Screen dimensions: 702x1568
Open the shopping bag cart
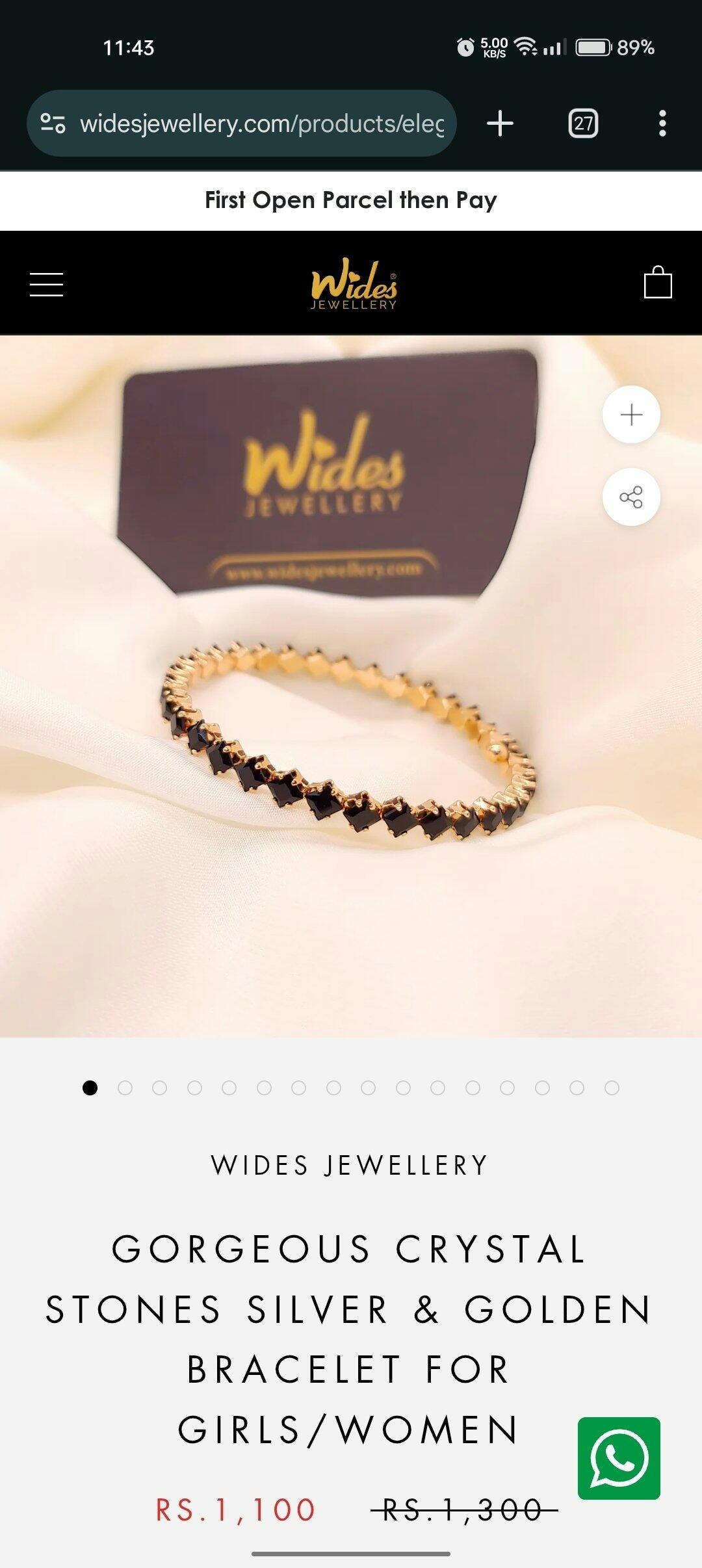[x=657, y=283]
